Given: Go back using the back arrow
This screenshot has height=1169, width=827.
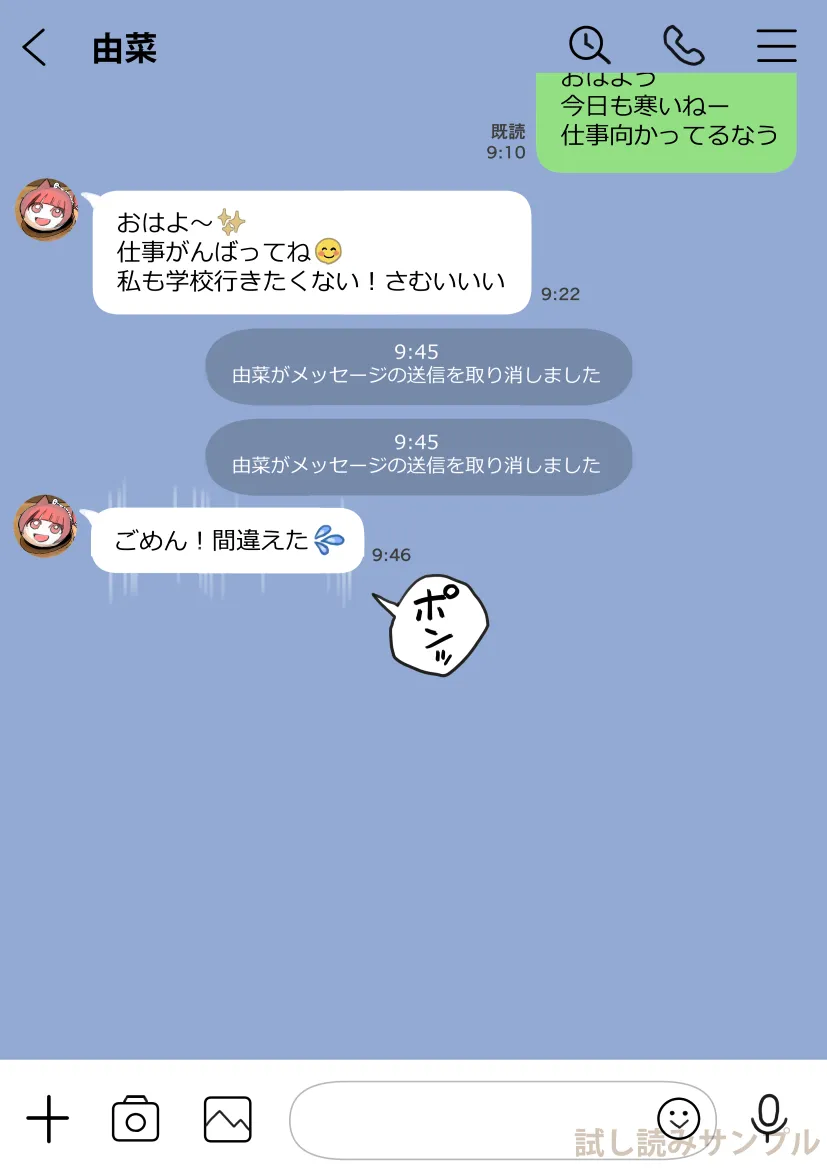Looking at the screenshot, I should point(35,46).
